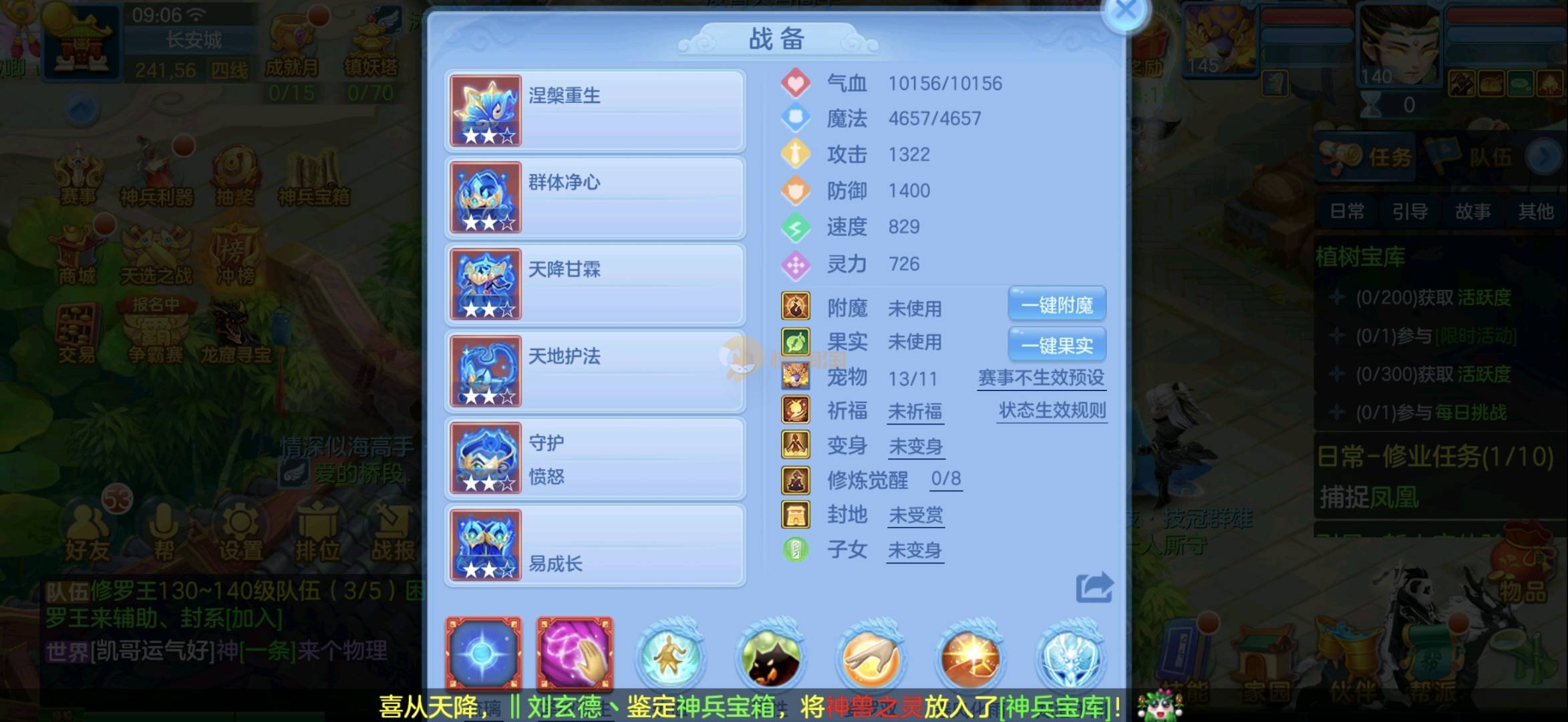This screenshot has height=722, width=1568.
Task: Share the battle preparation panel
Action: click(x=1094, y=588)
